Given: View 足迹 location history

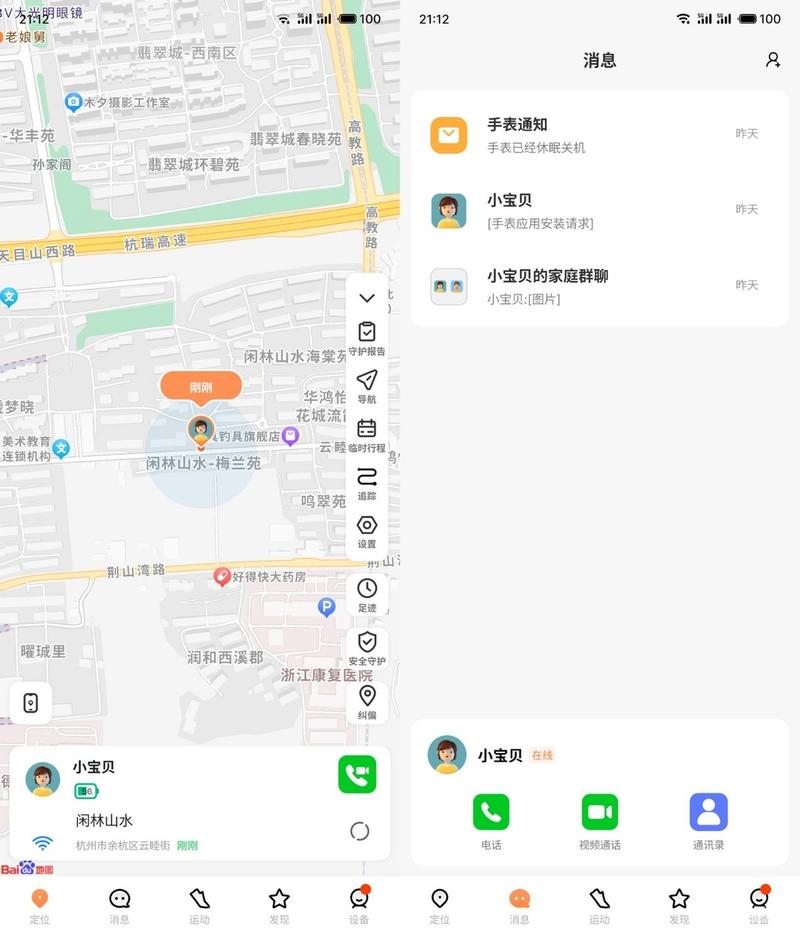Looking at the screenshot, I should [x=367, y=594].
